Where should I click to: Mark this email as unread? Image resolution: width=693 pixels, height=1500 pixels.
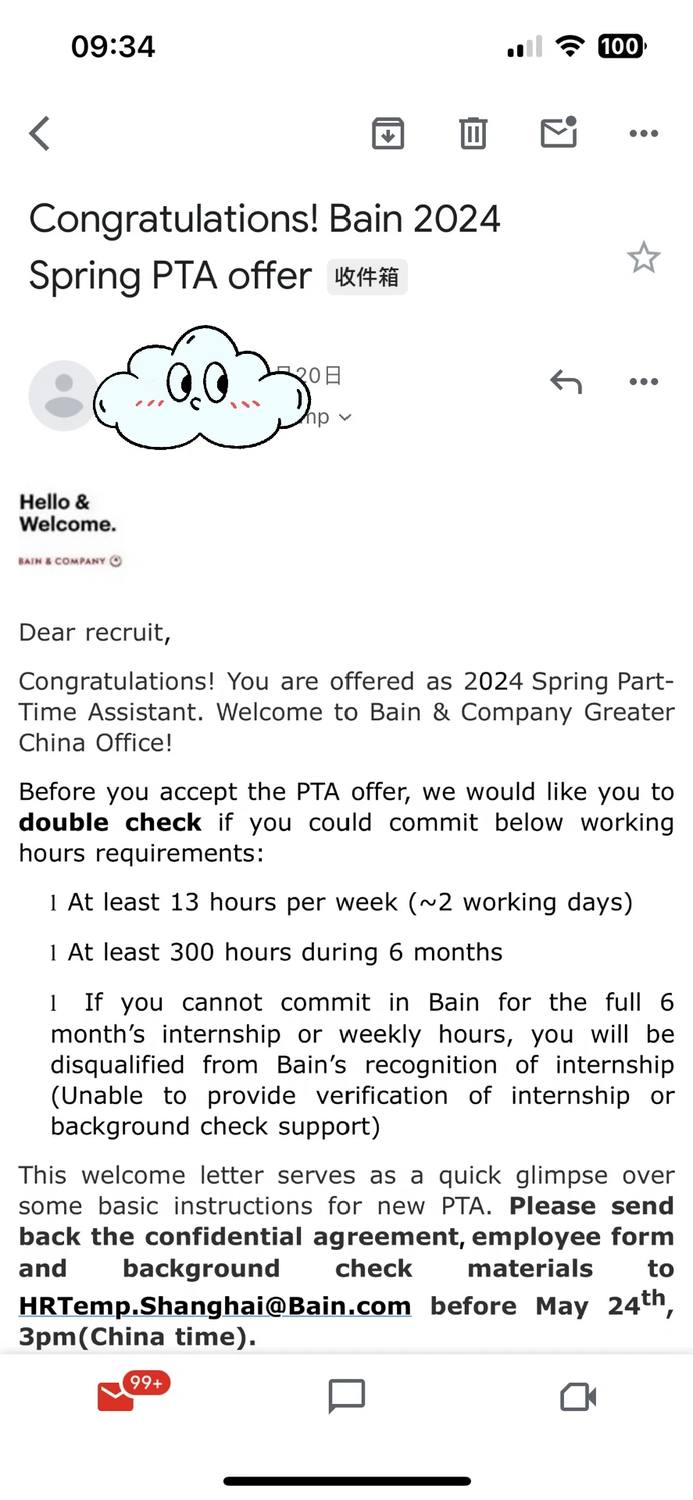559,132
